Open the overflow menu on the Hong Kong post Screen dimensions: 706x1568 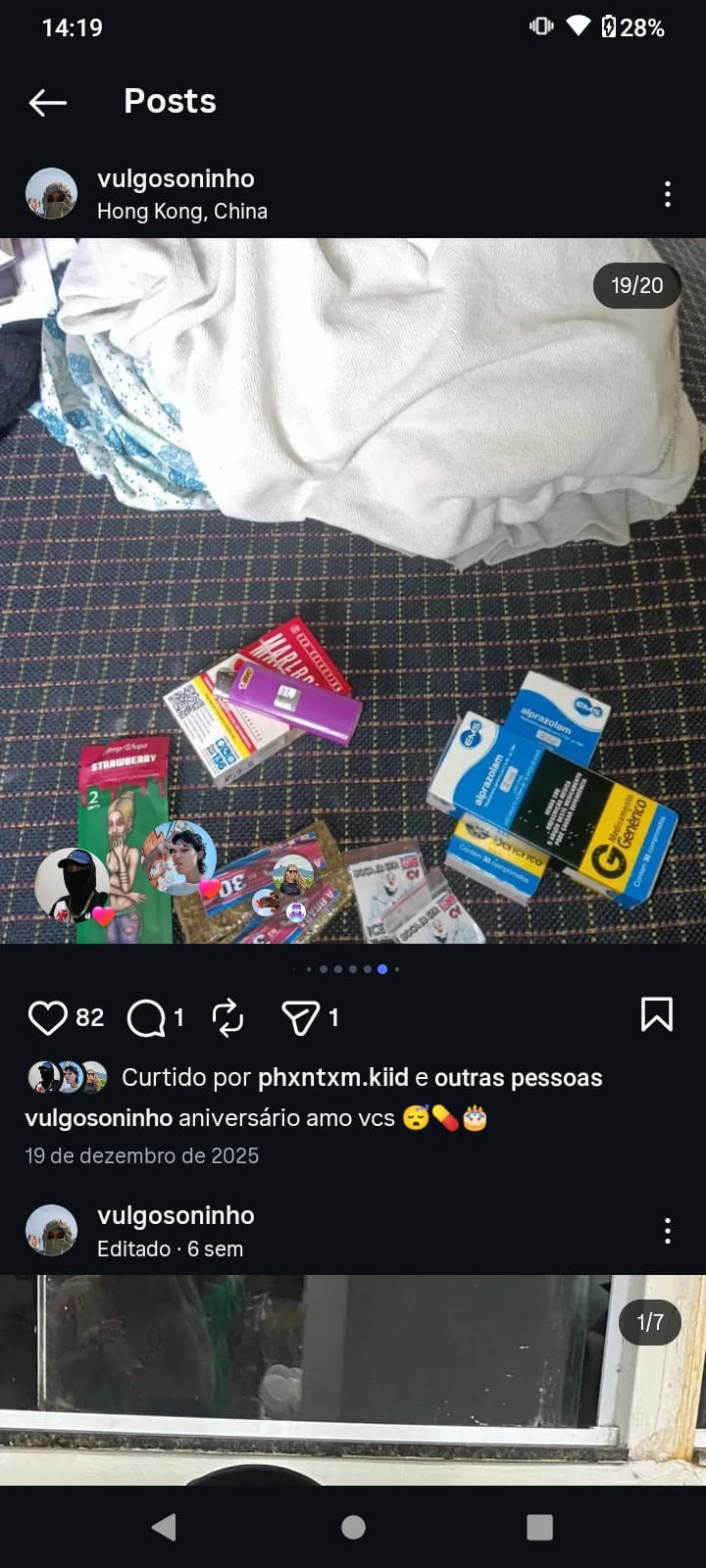click(668, 194)
